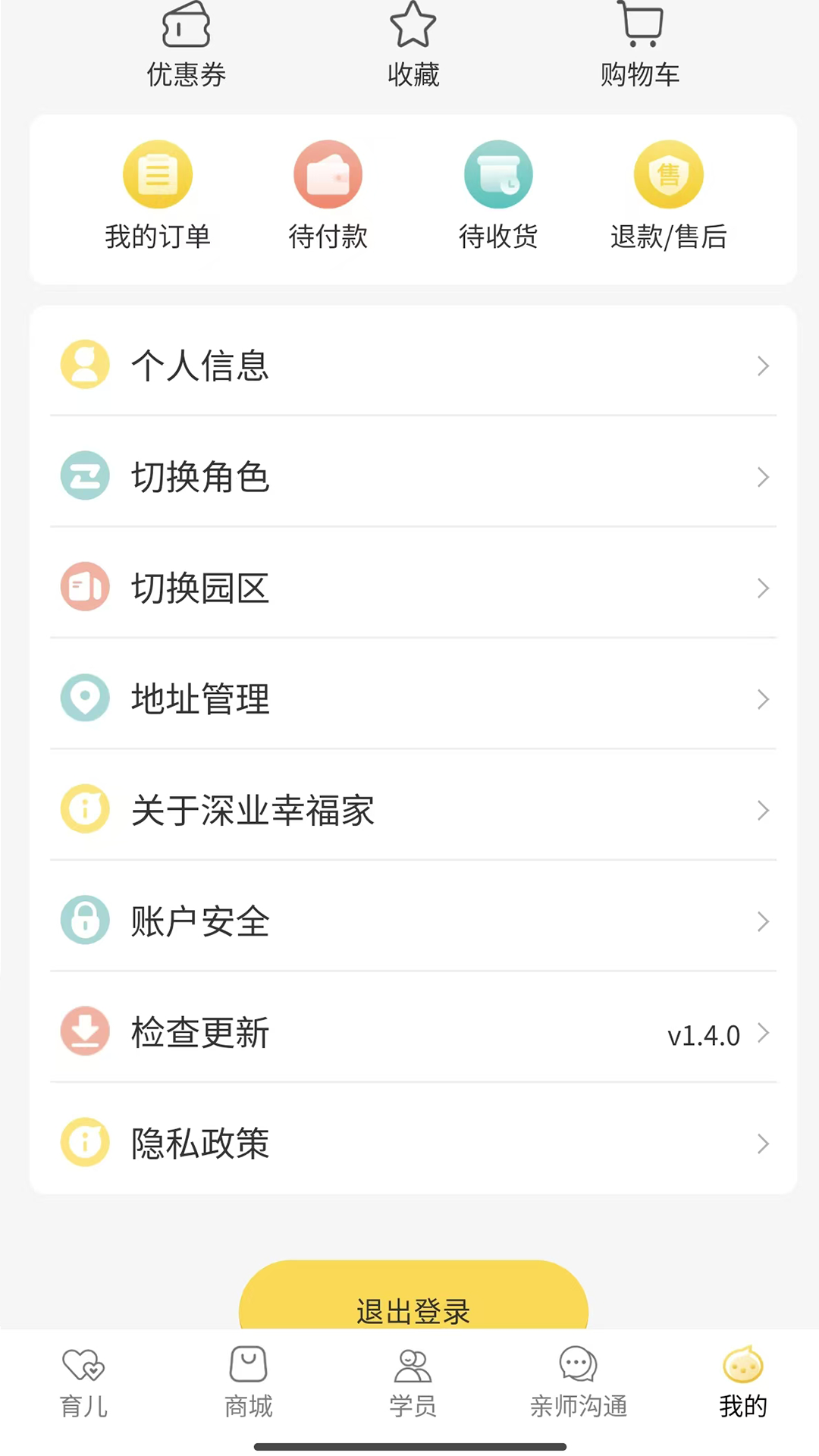Screen dimensions: 819x1456
Task: Open the 切换园区 row chevron
Action: coord(763,588)
